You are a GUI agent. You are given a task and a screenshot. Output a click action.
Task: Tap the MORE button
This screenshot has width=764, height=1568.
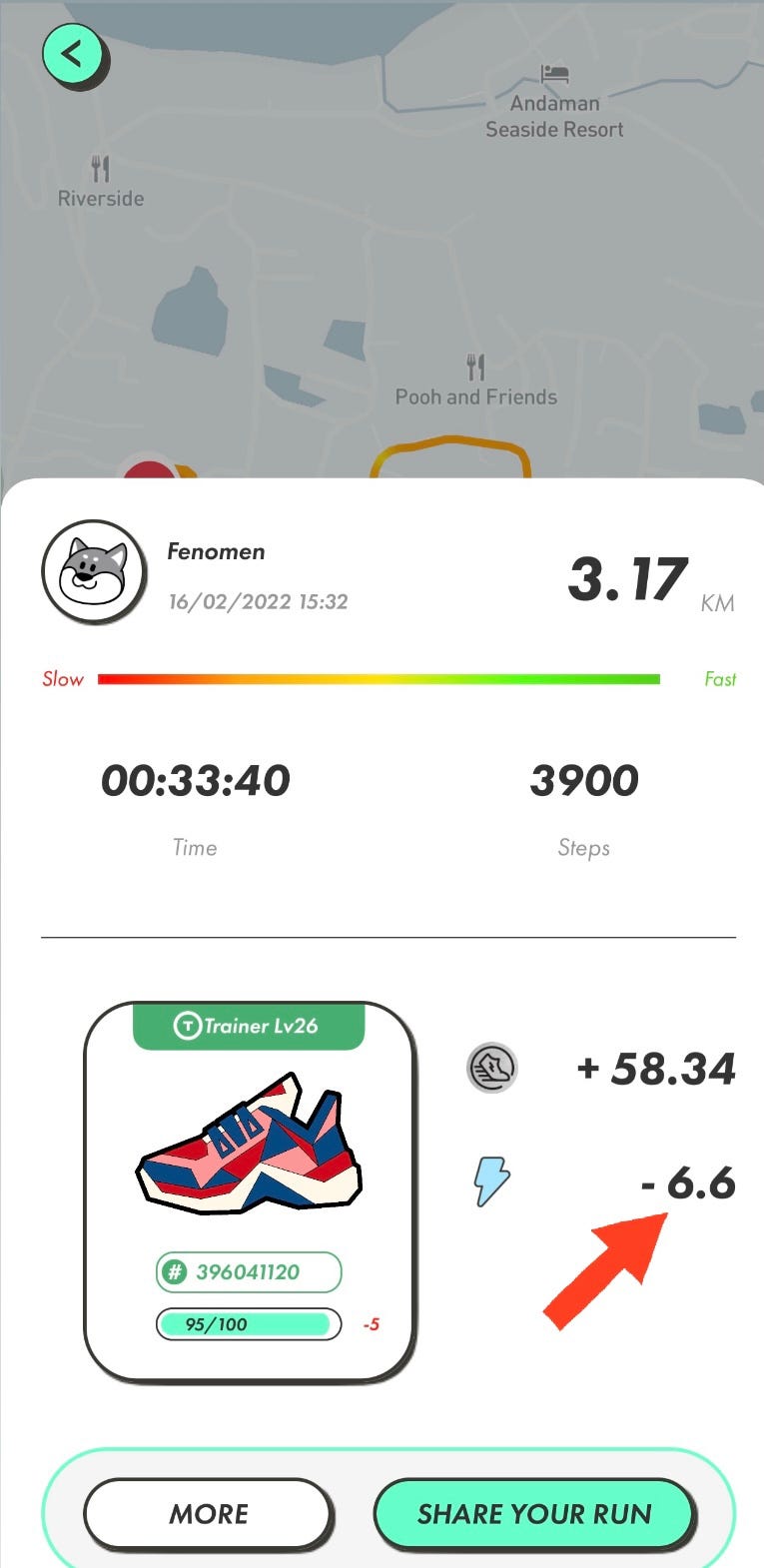click(208, 1514)
